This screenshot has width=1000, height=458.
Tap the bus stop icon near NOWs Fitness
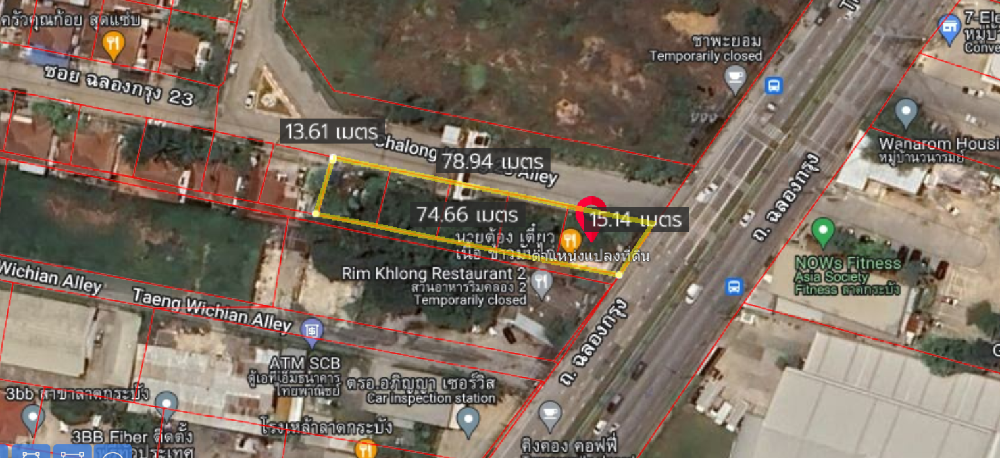(x=735, y=286)
